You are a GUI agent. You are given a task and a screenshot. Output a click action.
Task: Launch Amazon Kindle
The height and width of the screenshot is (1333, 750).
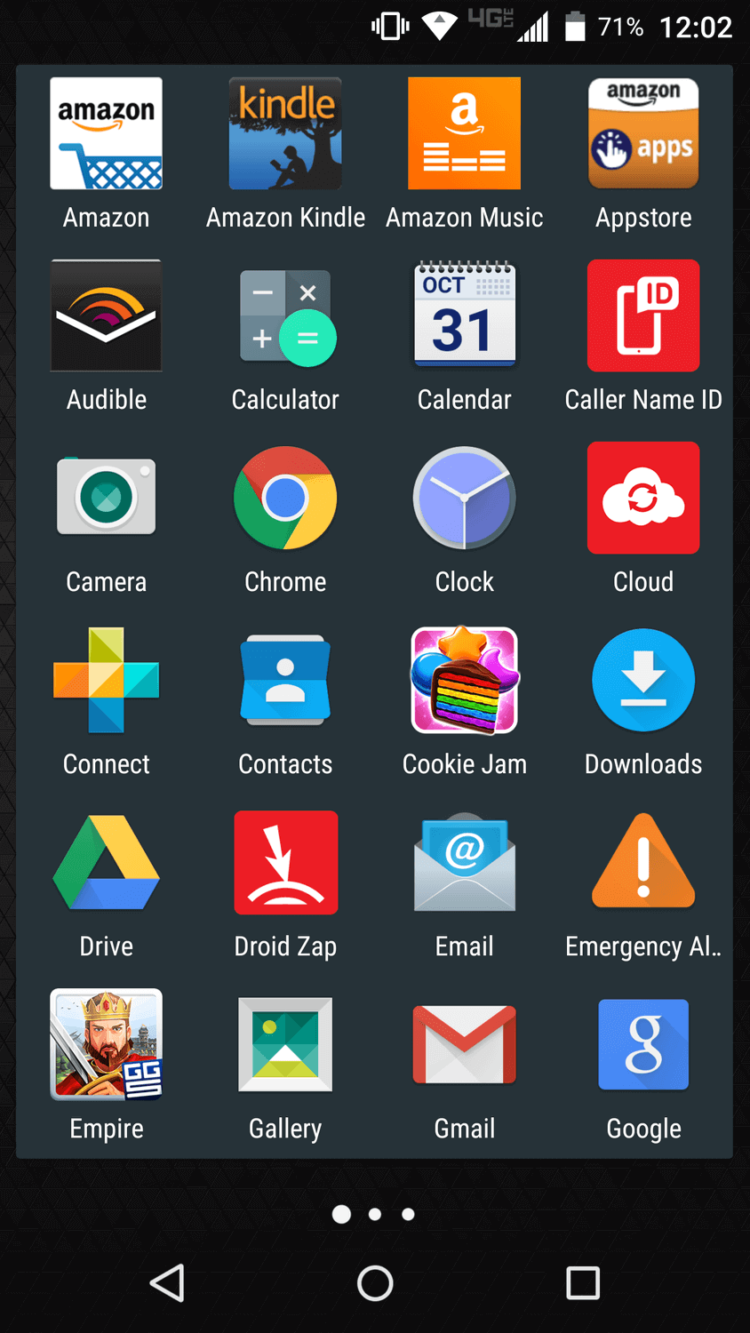click(285, 134)
